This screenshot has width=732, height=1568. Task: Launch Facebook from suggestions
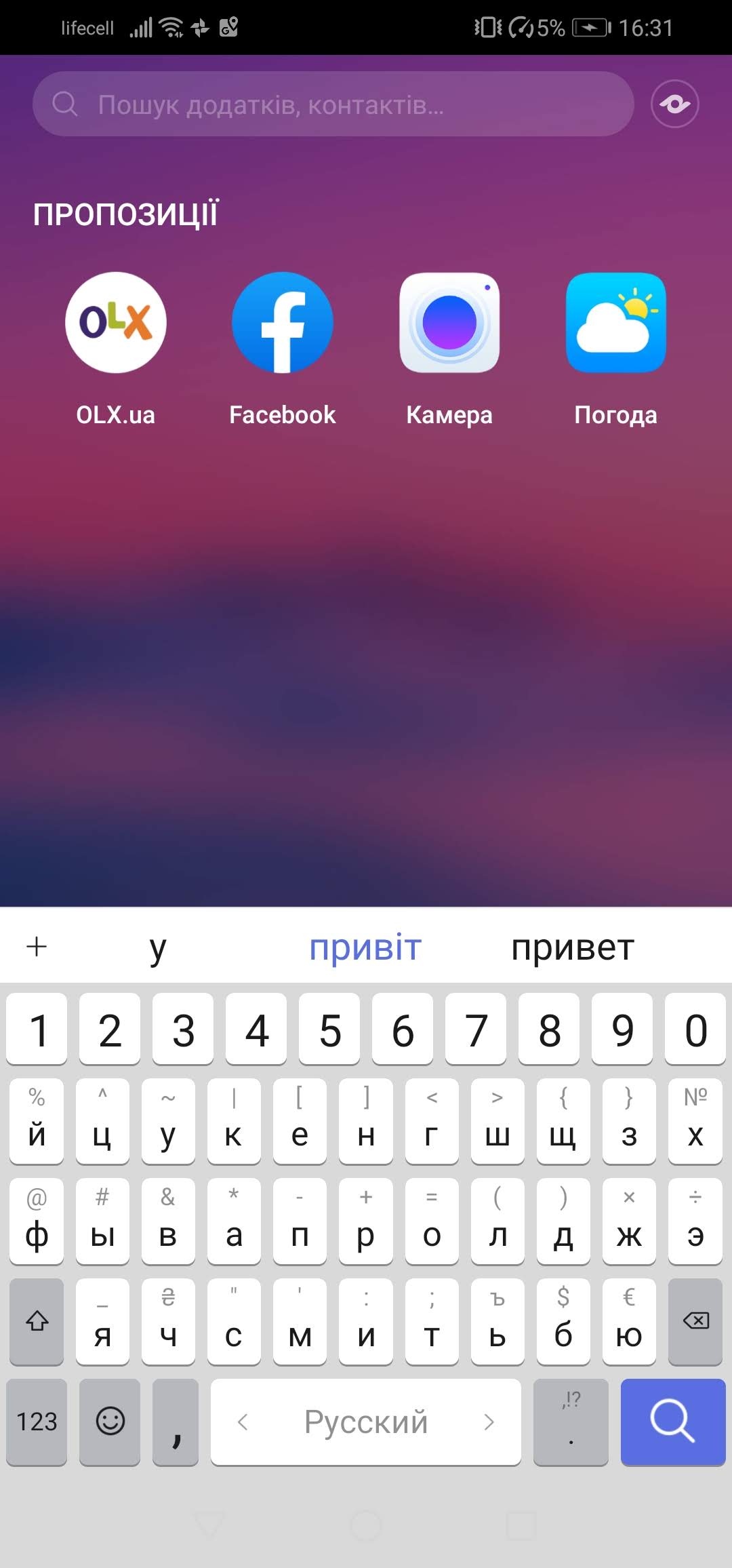tap(283, 323)
